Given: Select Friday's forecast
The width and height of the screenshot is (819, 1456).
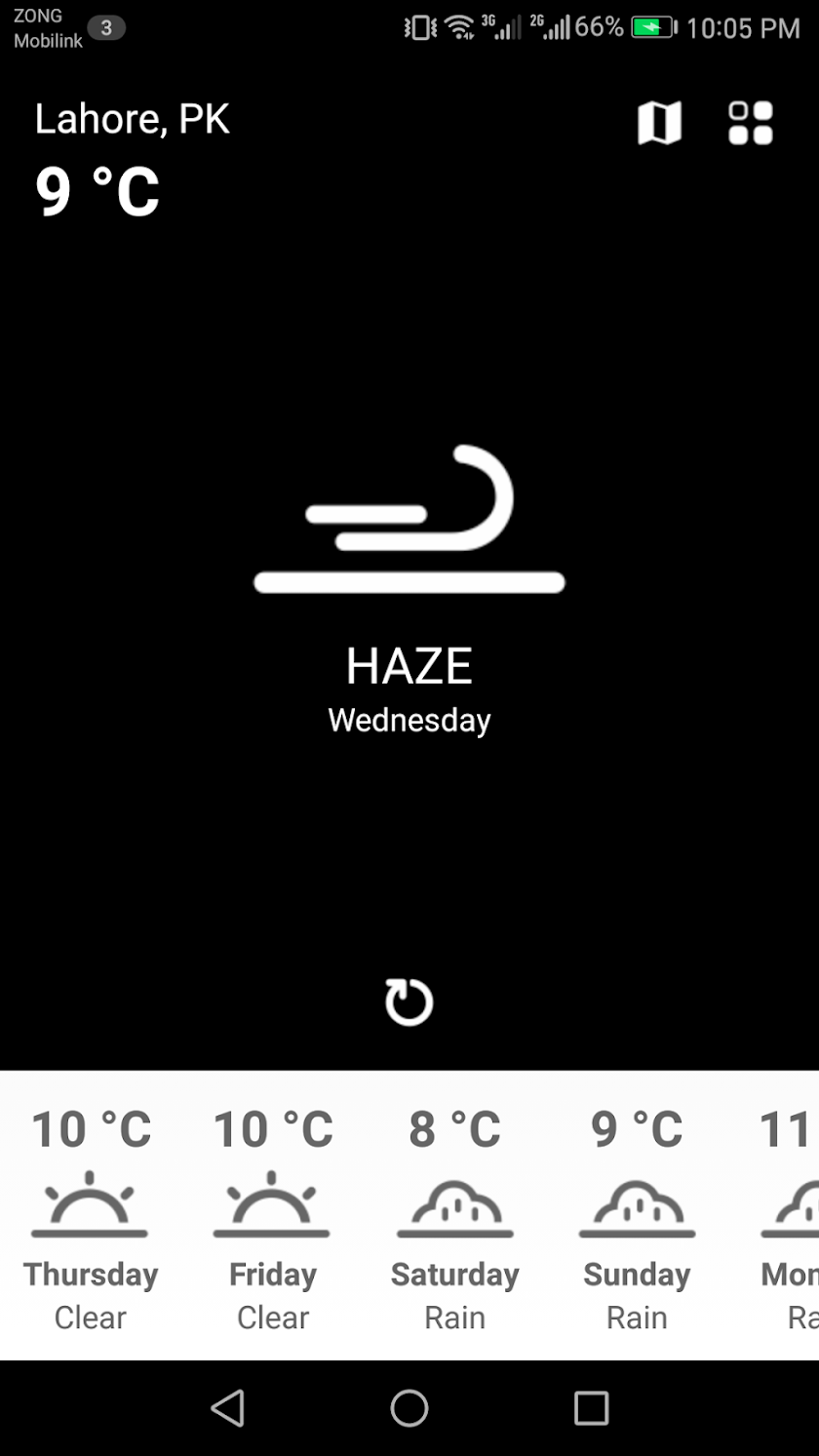Looking at the screenshot, I should pos(273,1217).
